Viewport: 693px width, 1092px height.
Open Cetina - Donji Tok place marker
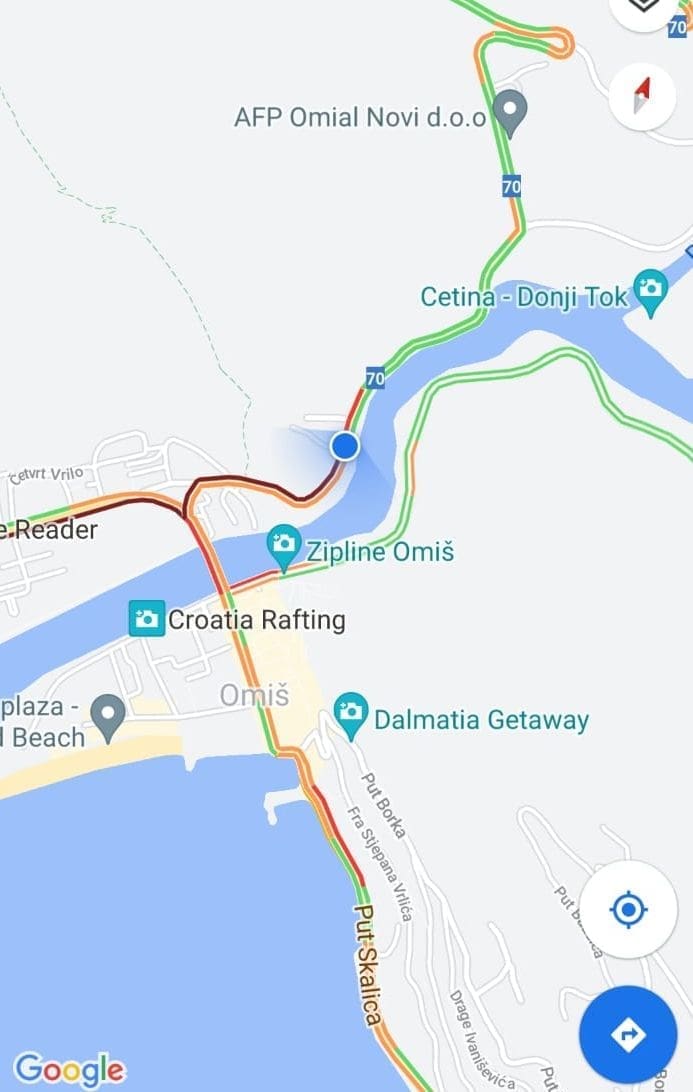pos(651,291)
